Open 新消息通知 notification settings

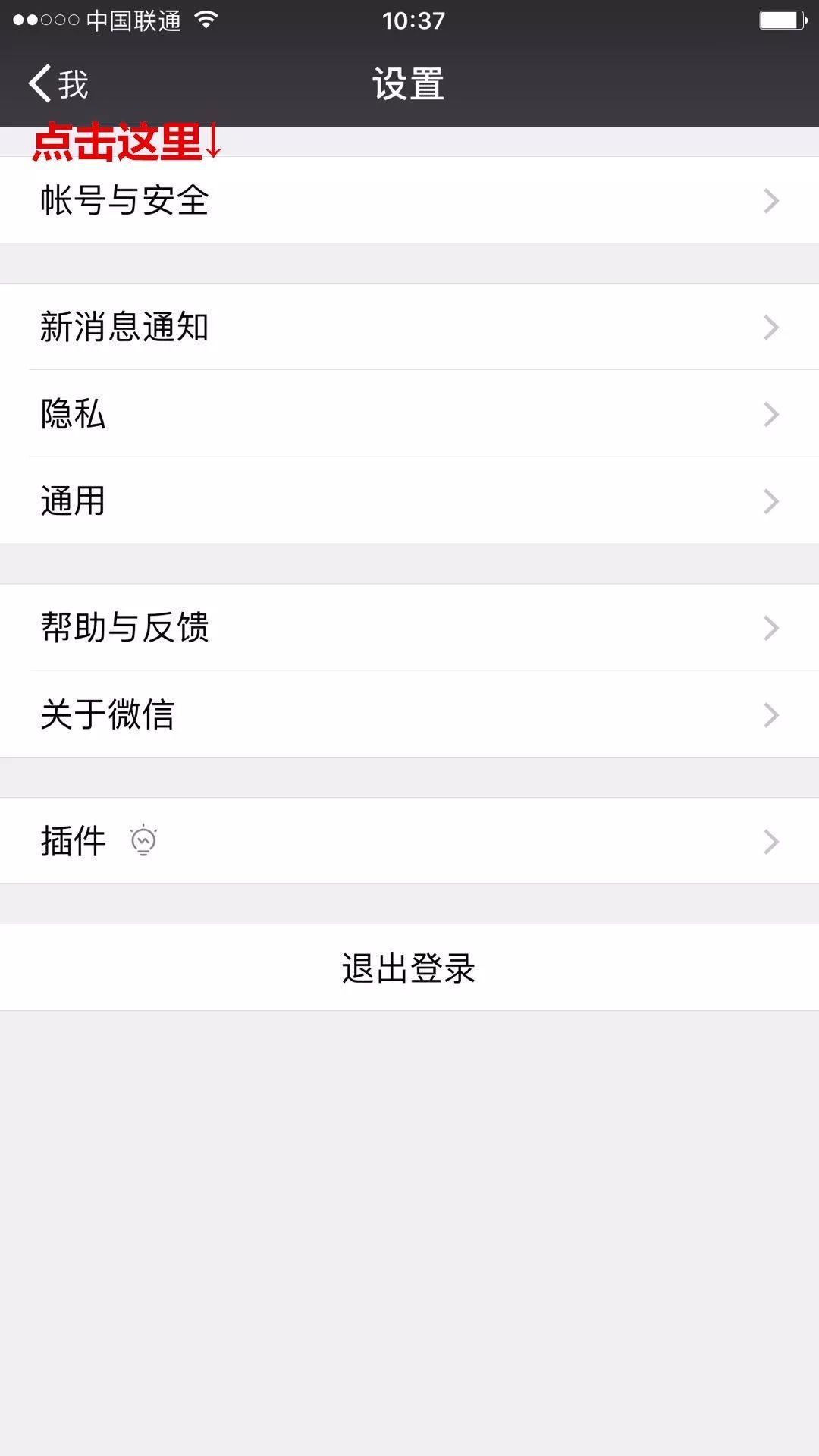click(124, 326)
